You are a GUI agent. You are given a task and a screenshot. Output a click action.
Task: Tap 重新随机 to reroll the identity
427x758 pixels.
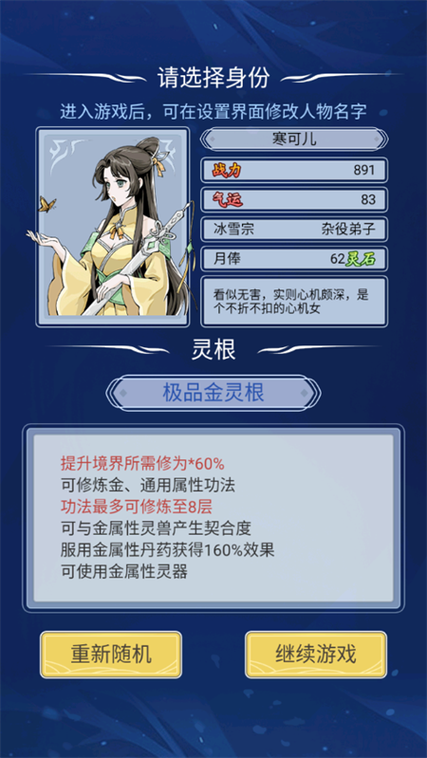point(111,655)
